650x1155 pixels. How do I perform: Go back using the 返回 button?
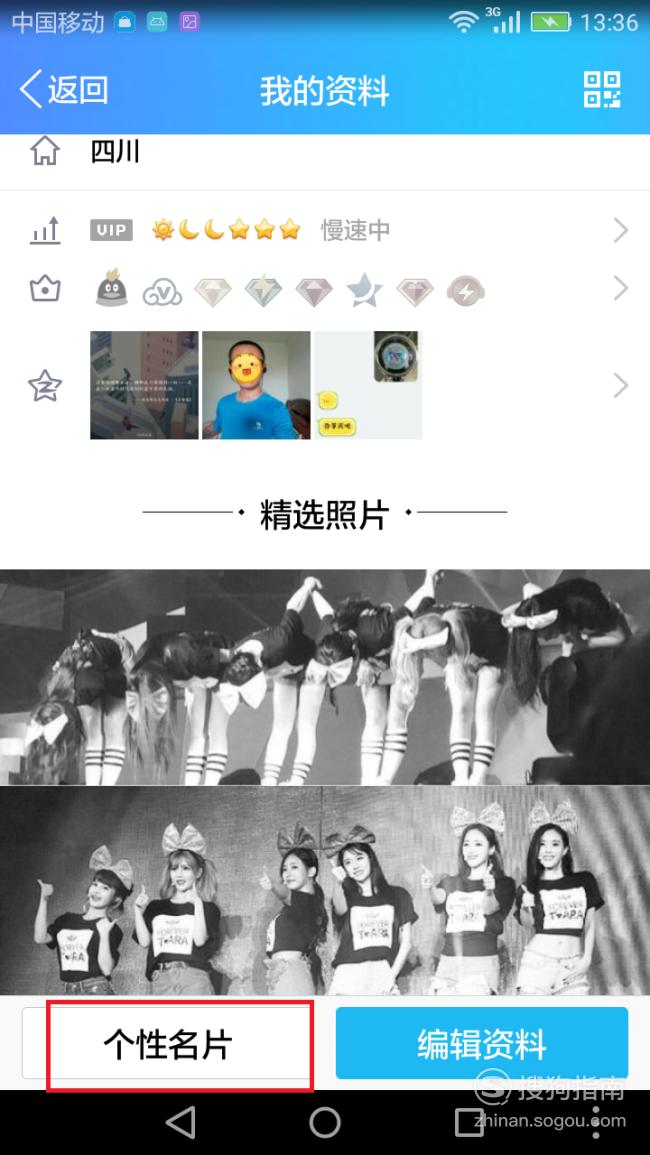pos(65,90)
